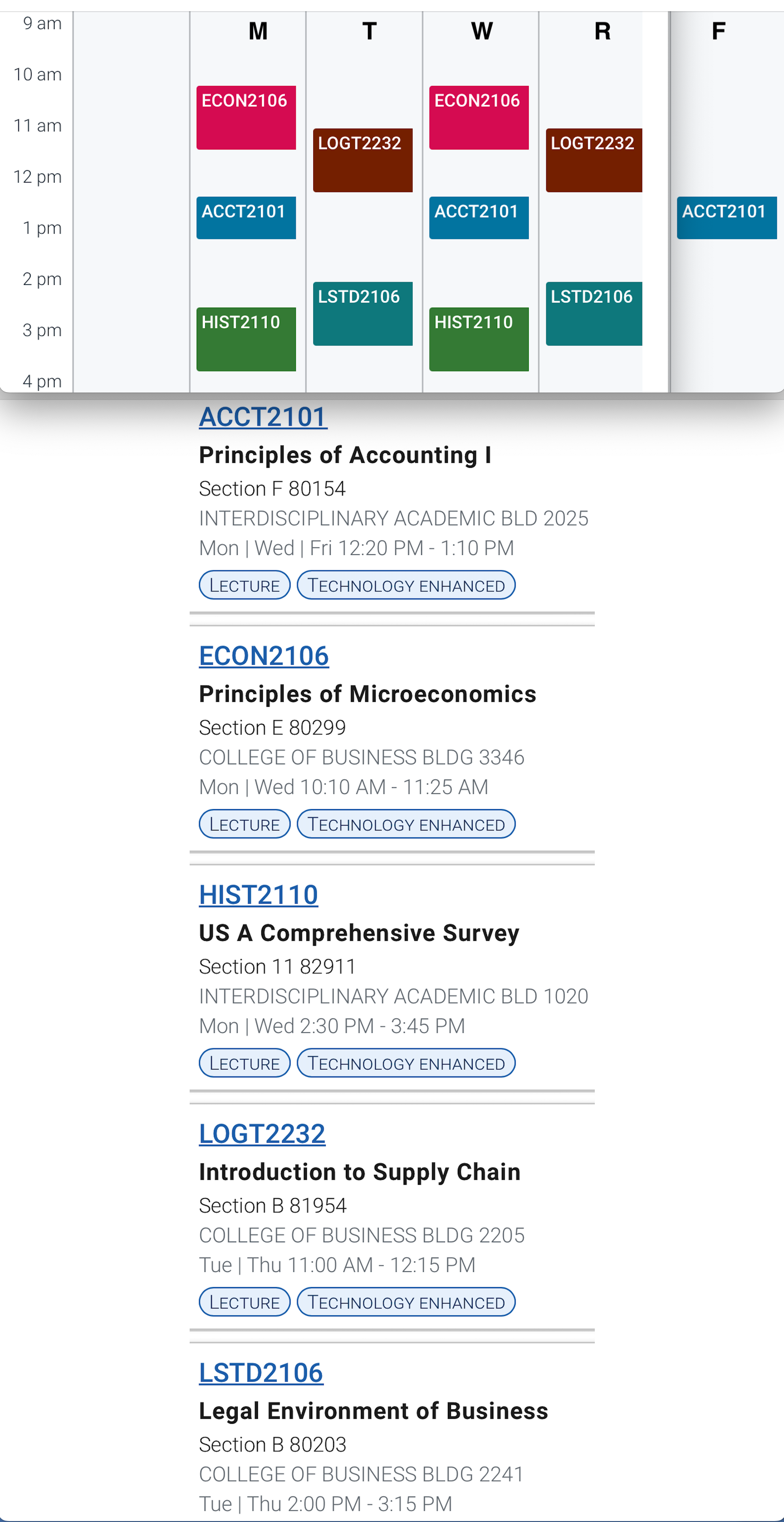Tap the Thursday LOGT2232 calendar block
The height and width of the screenshot is (1522, 784).
tap(594, 160)
